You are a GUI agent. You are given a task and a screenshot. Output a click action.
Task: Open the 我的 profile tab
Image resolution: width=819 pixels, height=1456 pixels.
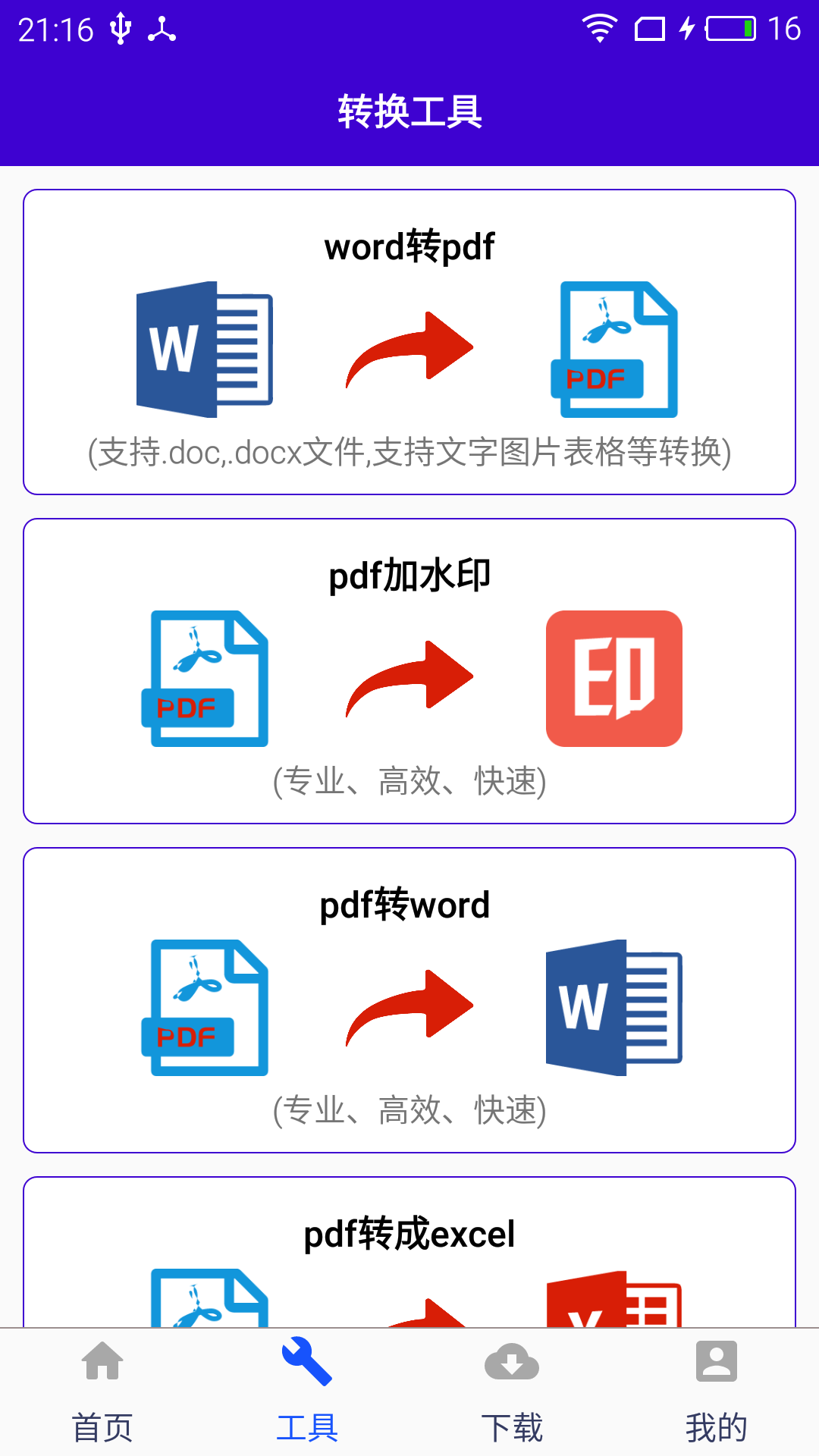[x=717, y=1392]
